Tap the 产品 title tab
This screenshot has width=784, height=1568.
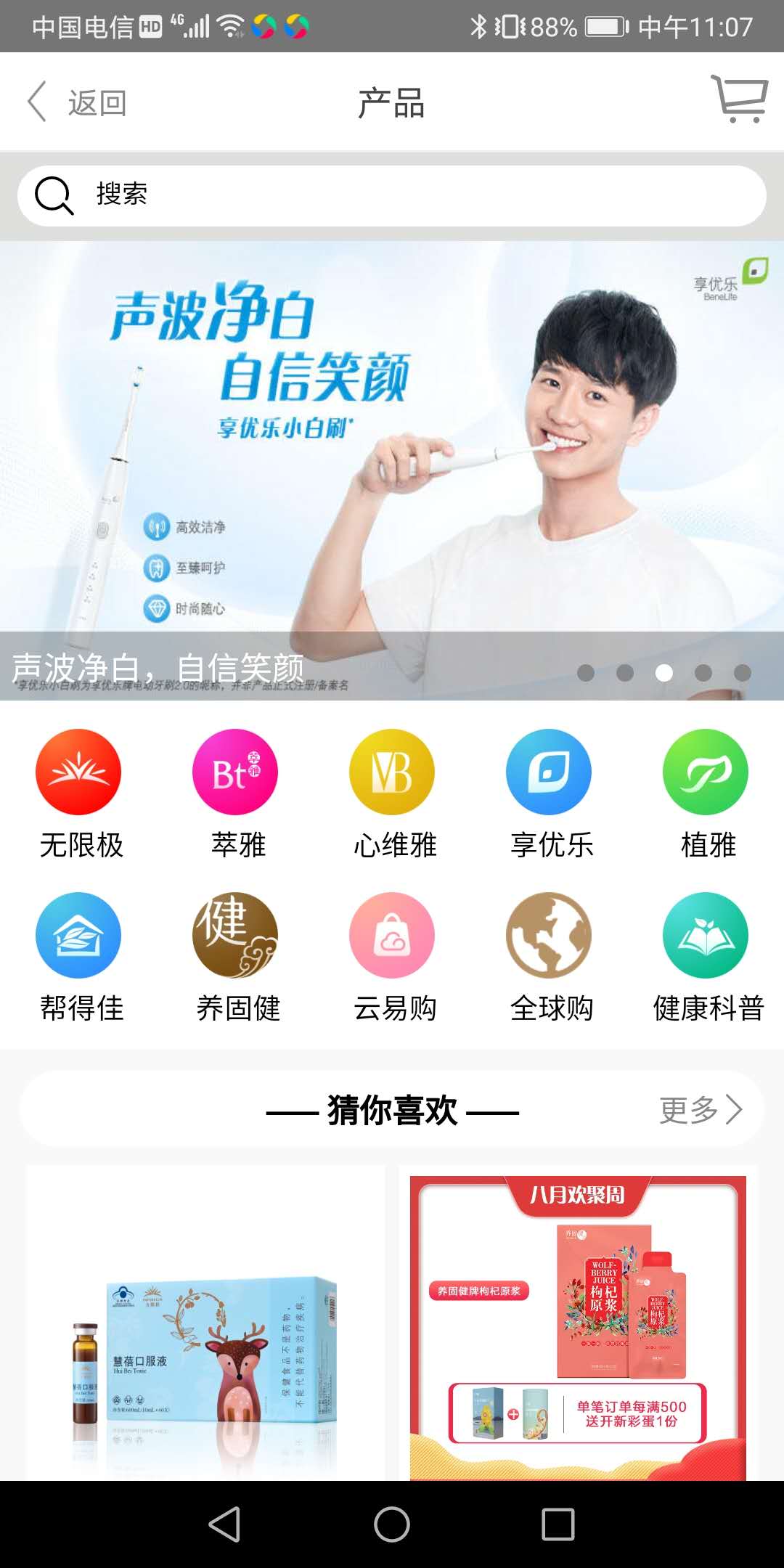coord(392,102)
